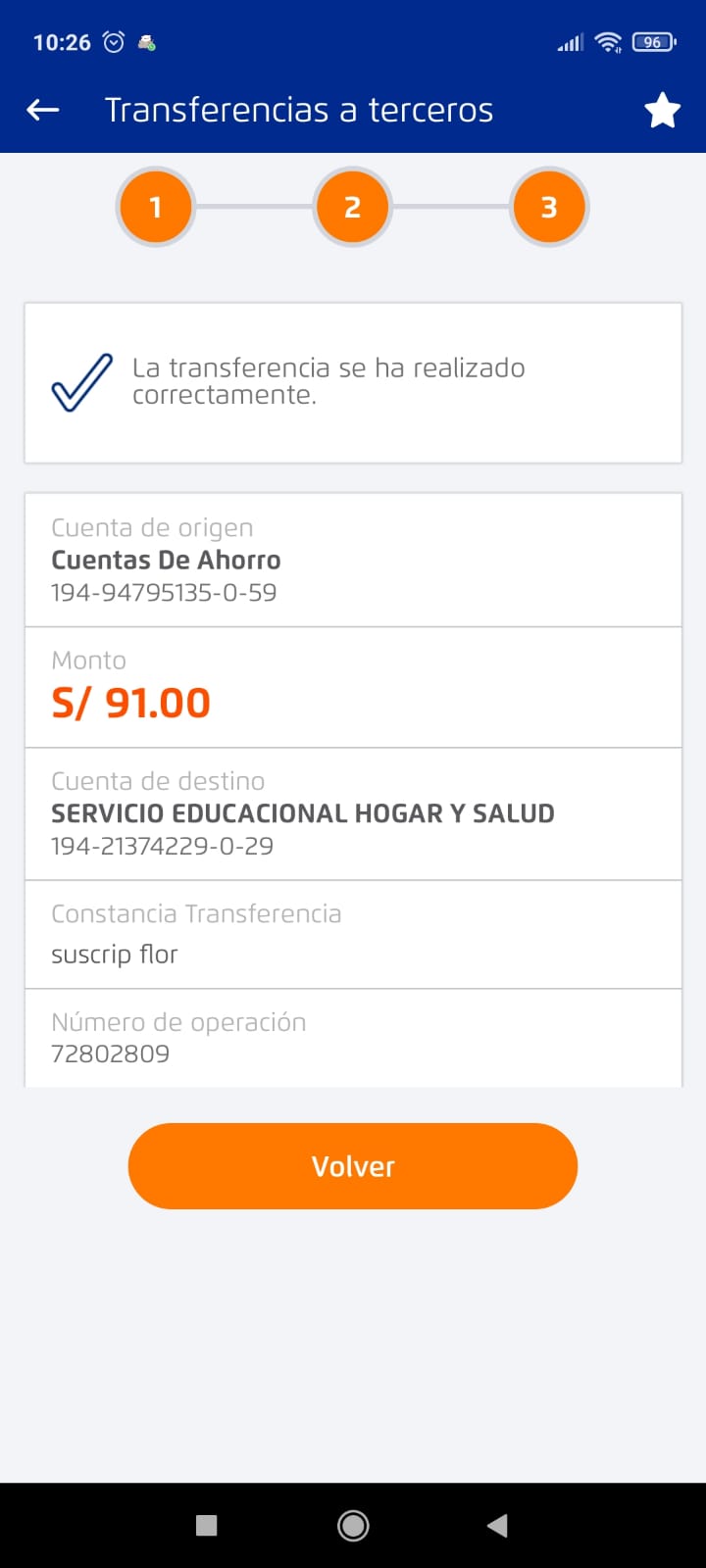Mark transfer as favorite with star icon
Screen dimensions: 706x1568
tap(662, 111)
